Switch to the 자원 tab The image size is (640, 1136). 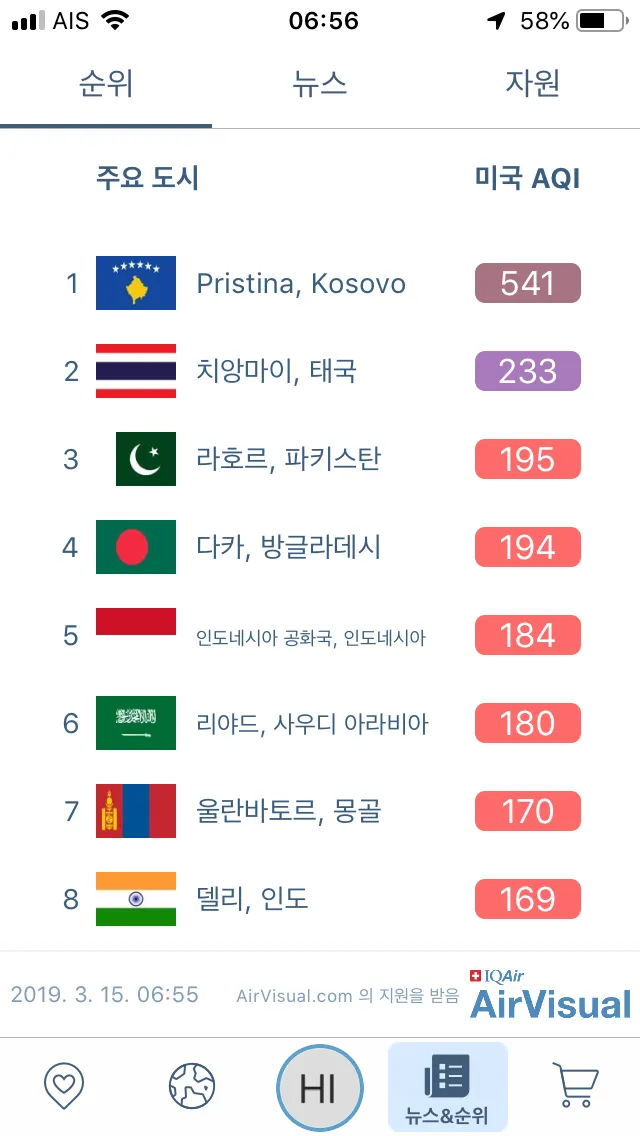532,84
